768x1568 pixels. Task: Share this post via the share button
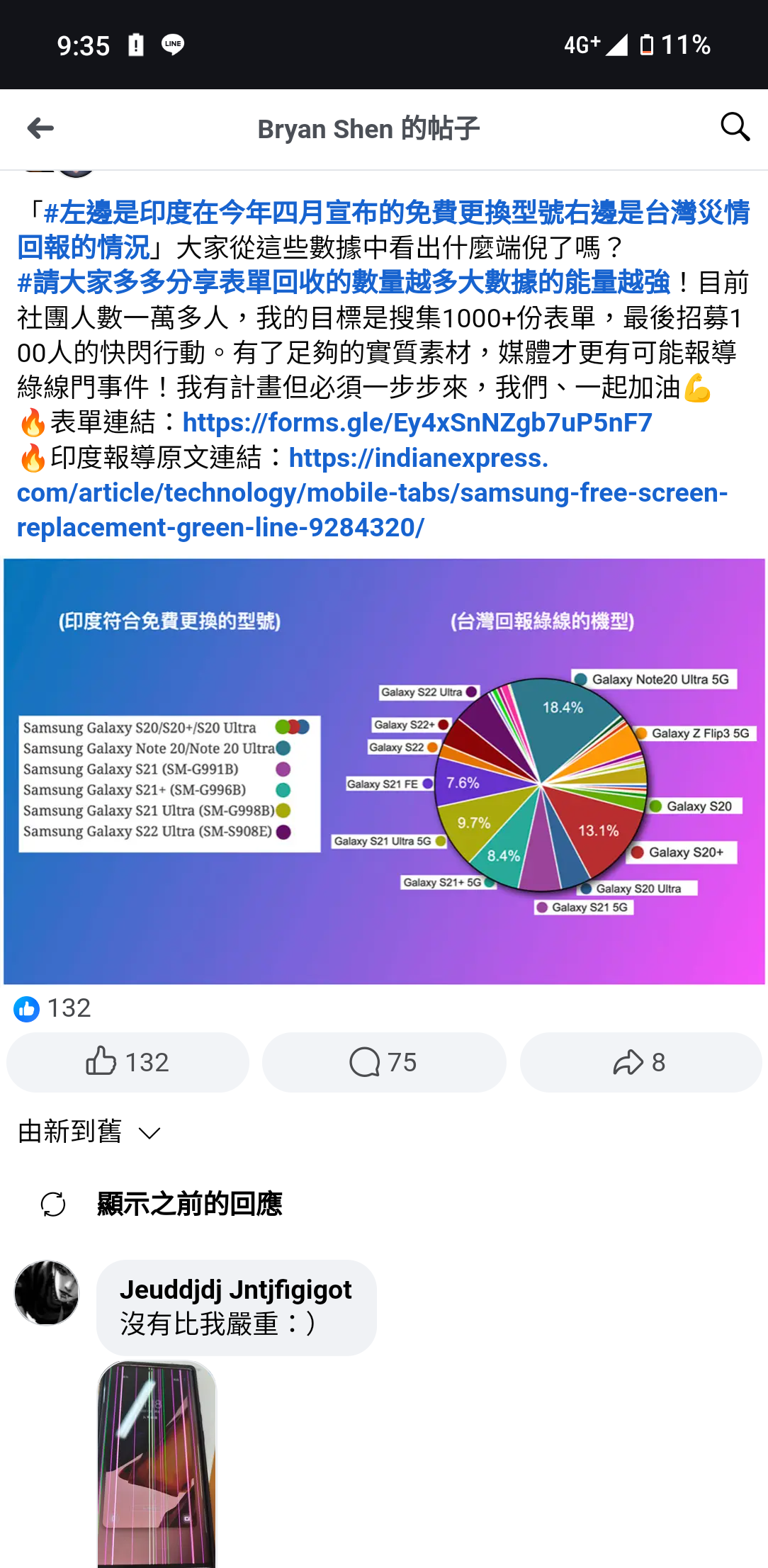[x=640, y=1062]
